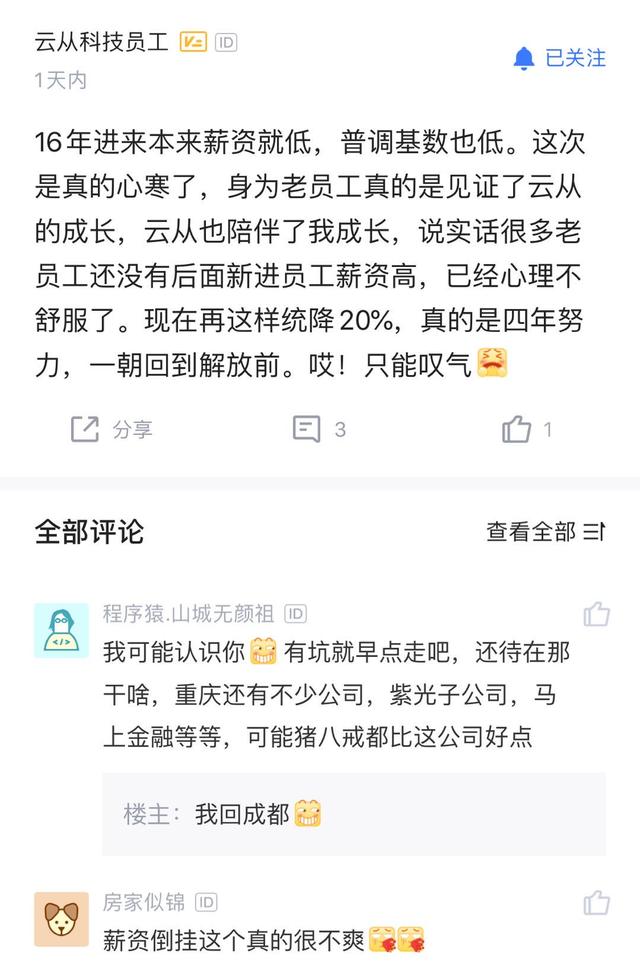Open 查看全部 to view all comments
This screenshot has height=970, width=640.
click(545, 532)
